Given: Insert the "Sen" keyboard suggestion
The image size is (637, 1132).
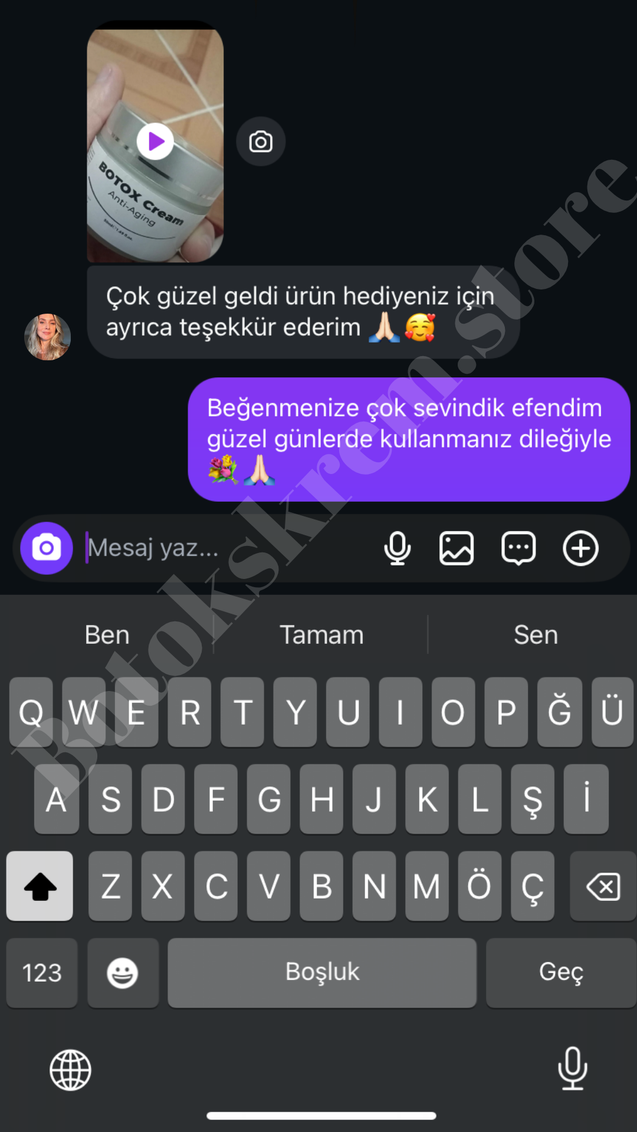Looking at the screenshot, I should pos(535,635).
